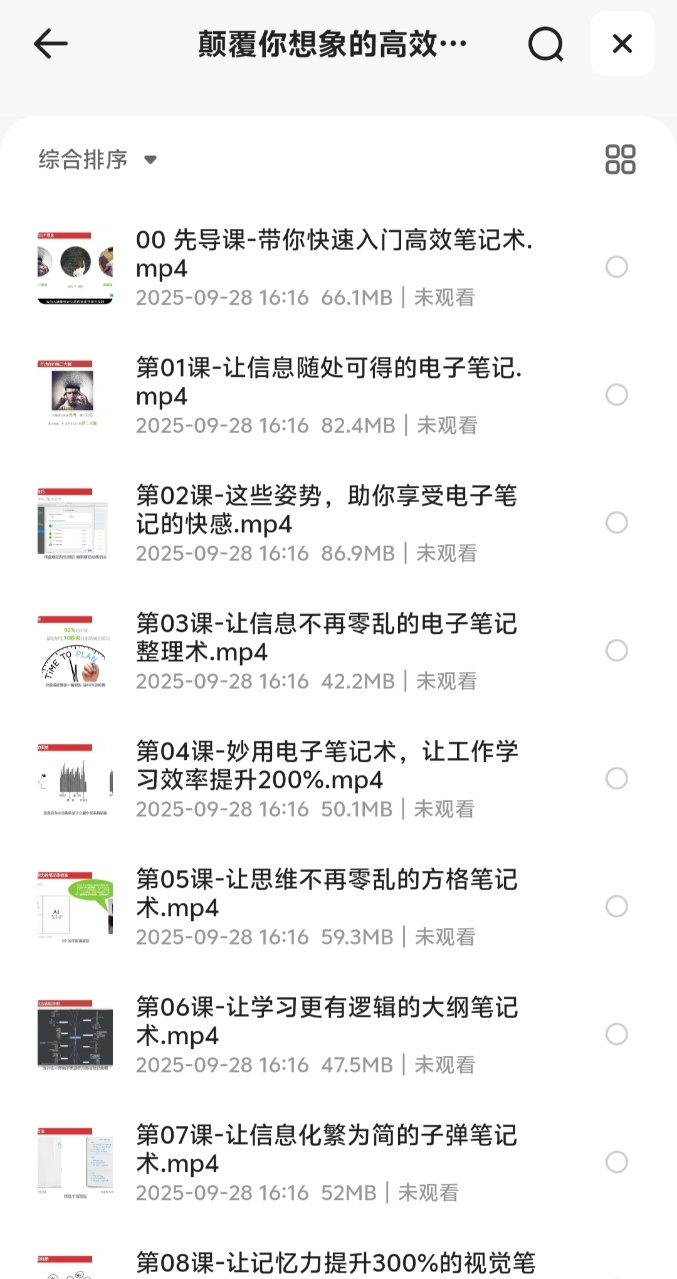Select 第05课 with its circle
This screenshot has width=677, height=1279.
[617, 907]
